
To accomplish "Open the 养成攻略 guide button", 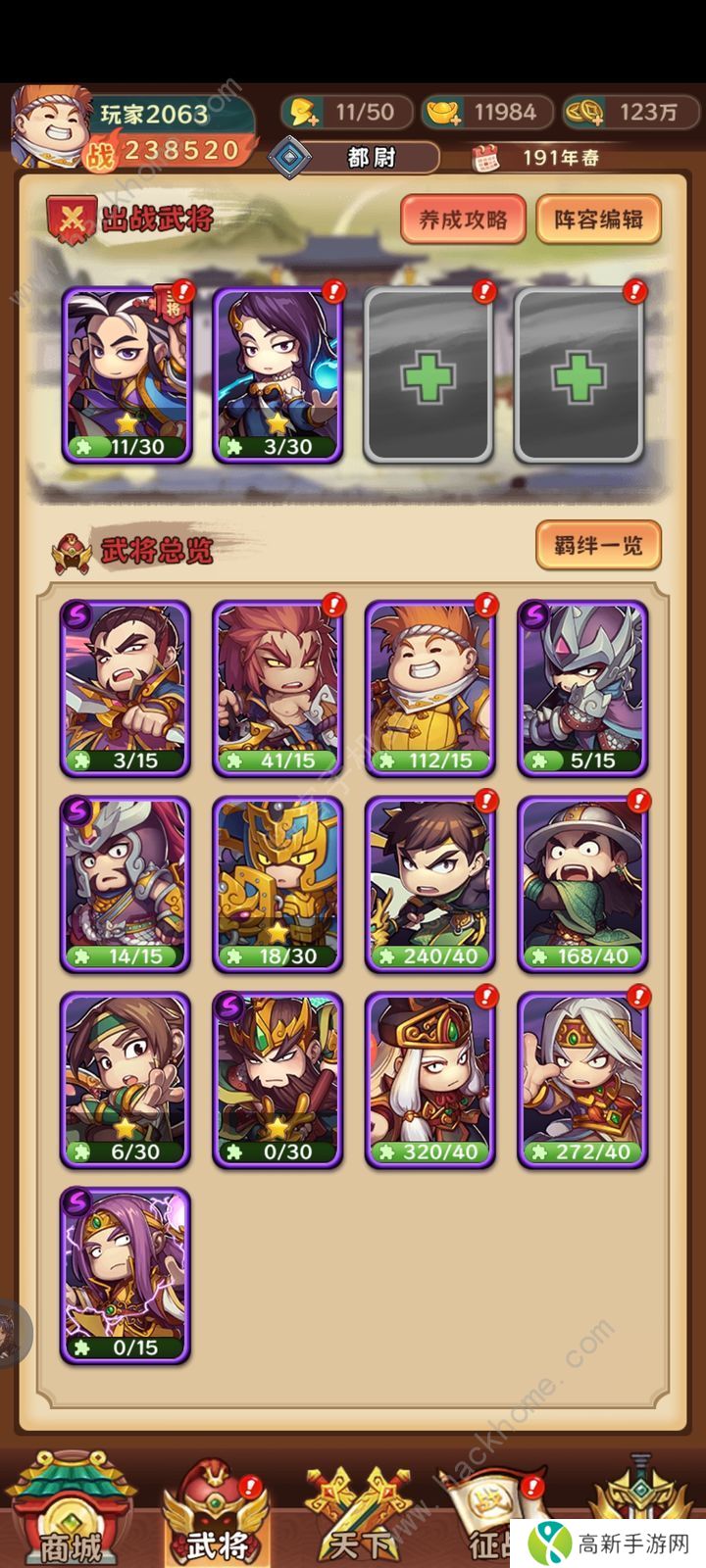I will [x=463, y=220].
